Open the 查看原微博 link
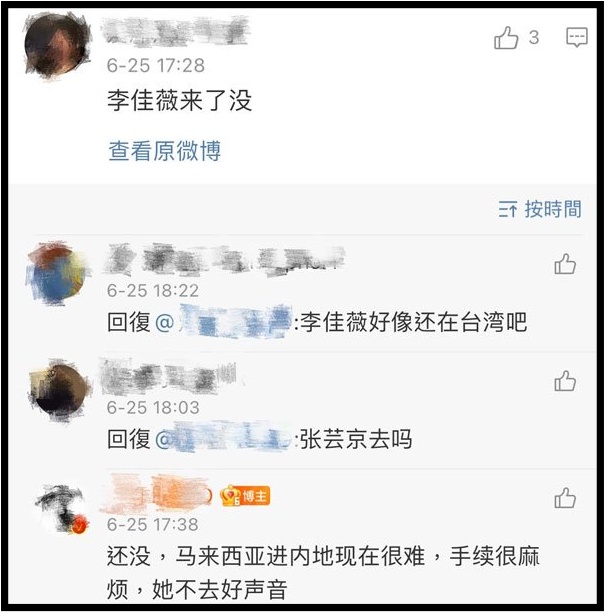Viewport: 605px width, 612px height. 164,151
